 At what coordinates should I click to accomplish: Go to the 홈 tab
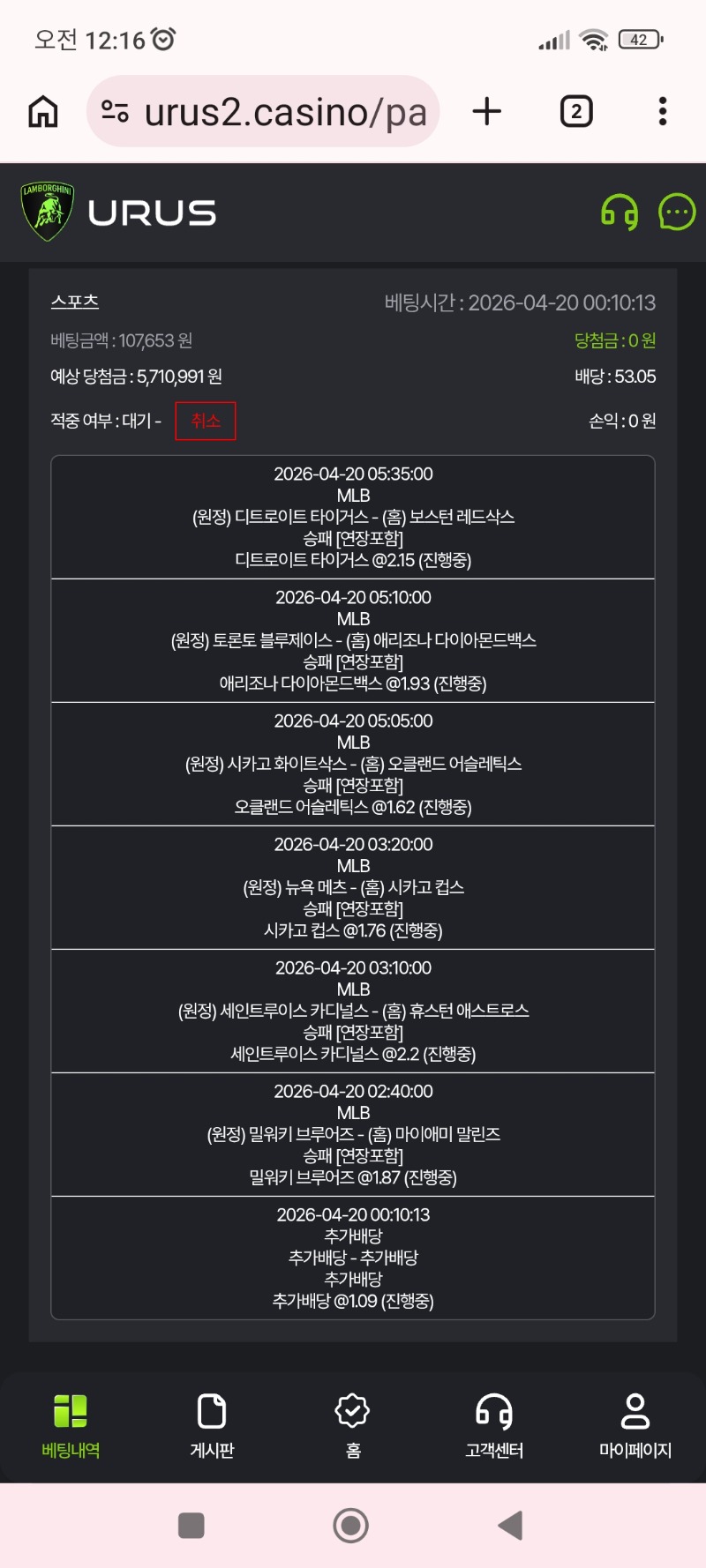tap(353, 1426)
